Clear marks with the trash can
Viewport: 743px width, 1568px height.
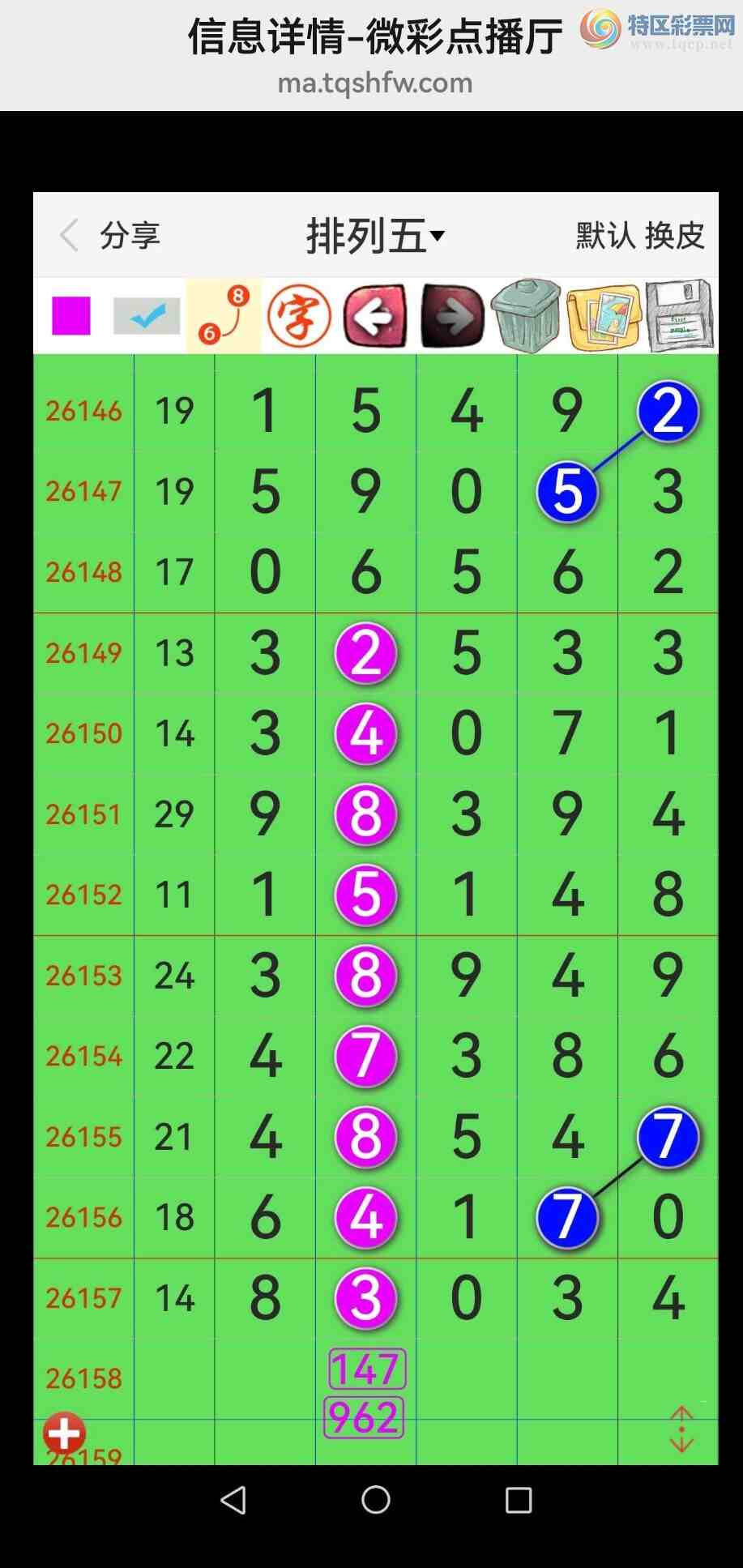pyautogui.click(x=527, y=315)
